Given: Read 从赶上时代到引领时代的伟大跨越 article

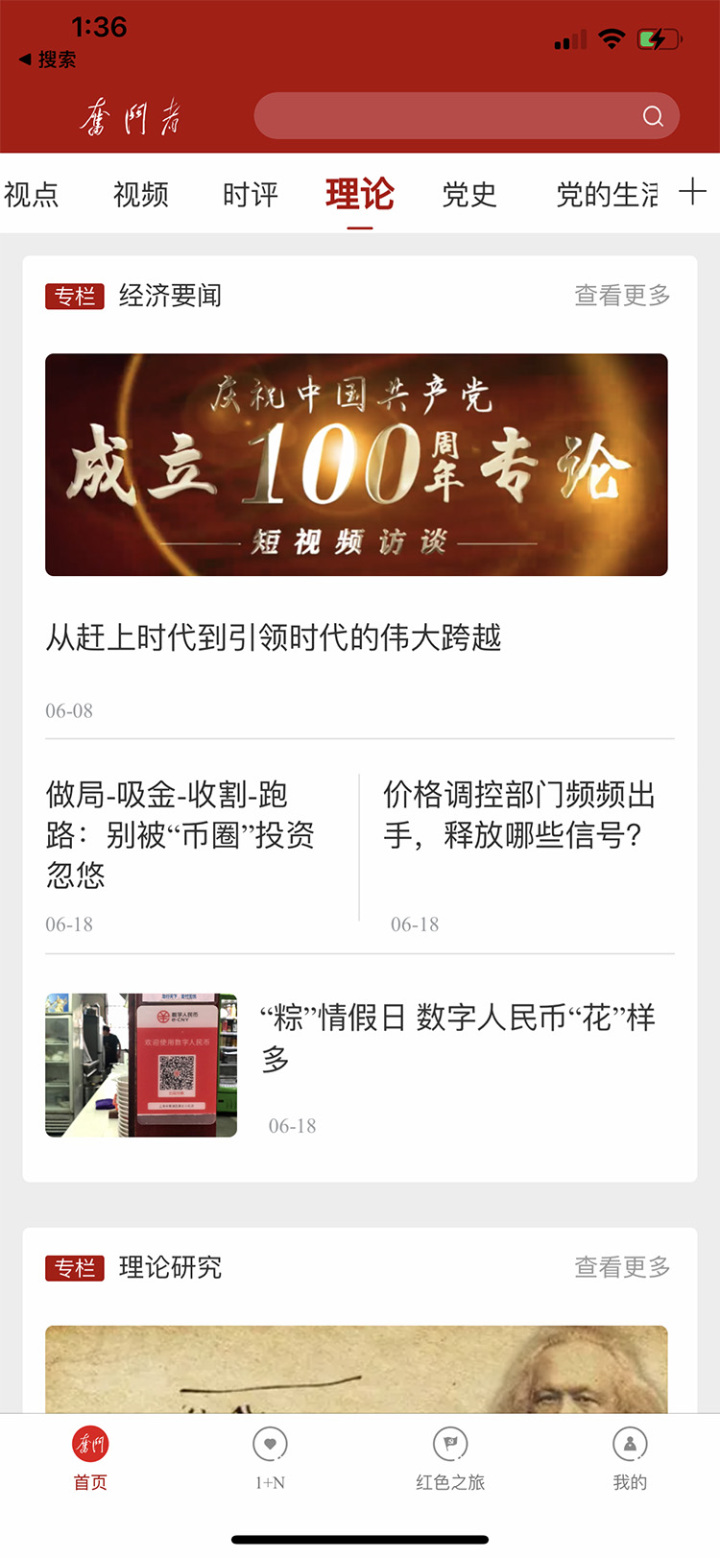Looking at the screenshot, I should click(273, 637).
